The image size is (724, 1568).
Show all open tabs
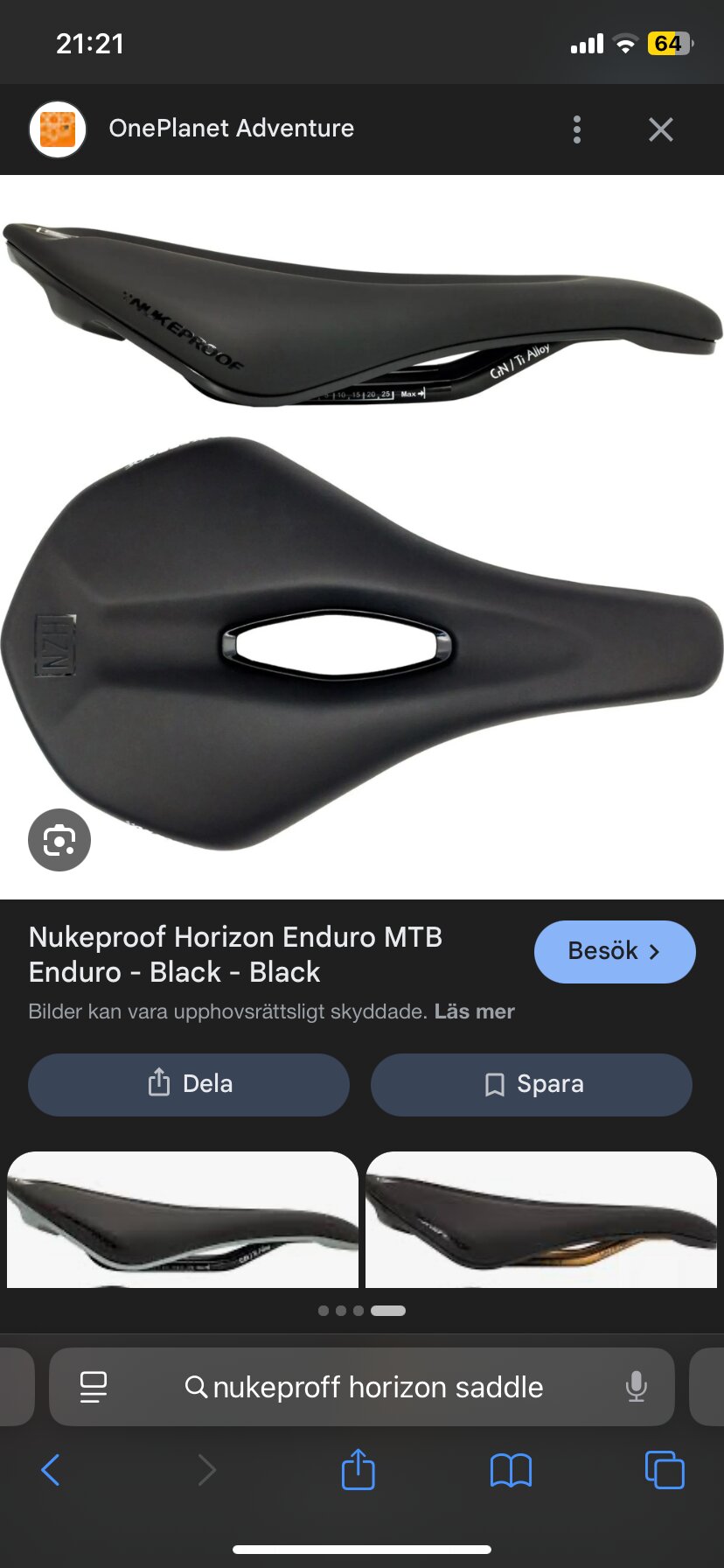[x=664, y=1470]
